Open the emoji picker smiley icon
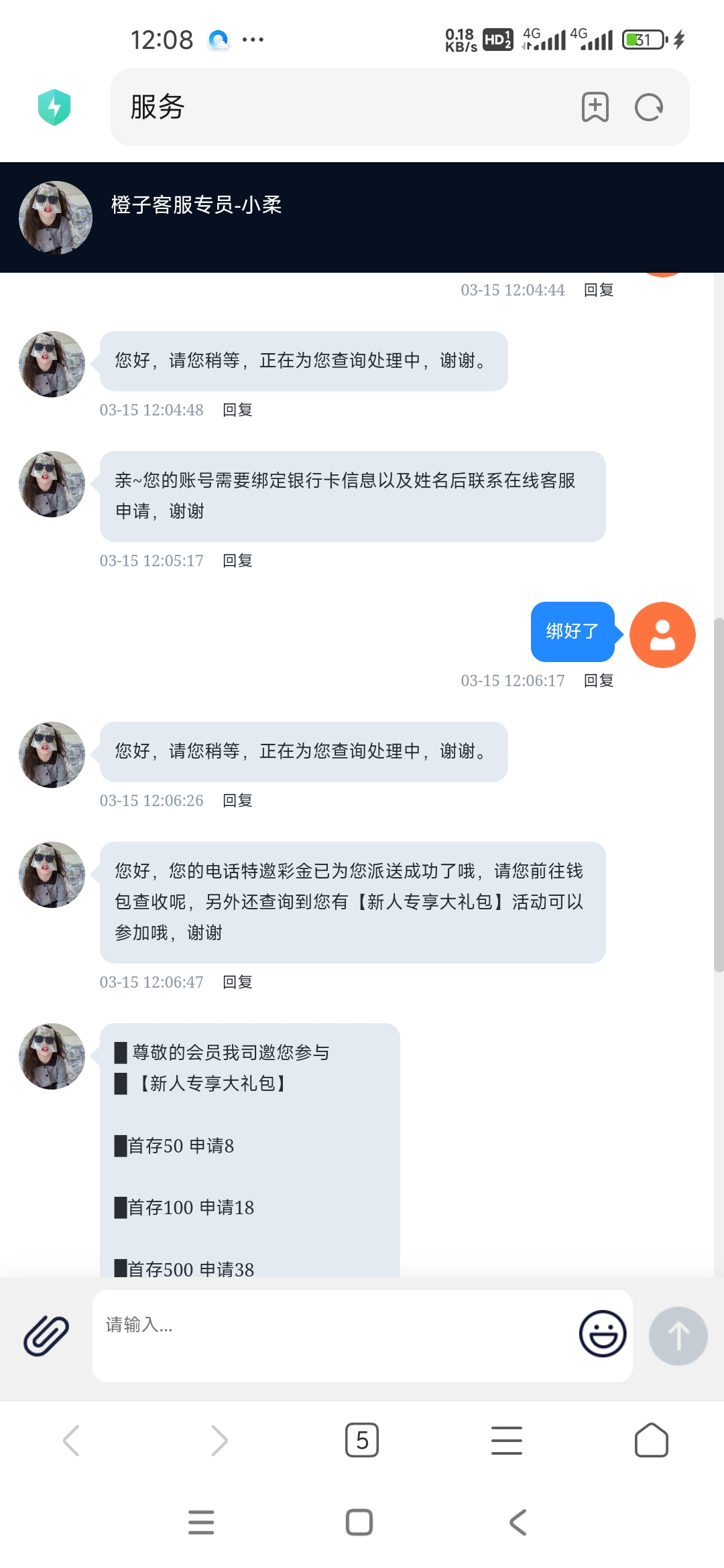The width and height of the screenshot is (724, 1568). tap(602, 1333)
